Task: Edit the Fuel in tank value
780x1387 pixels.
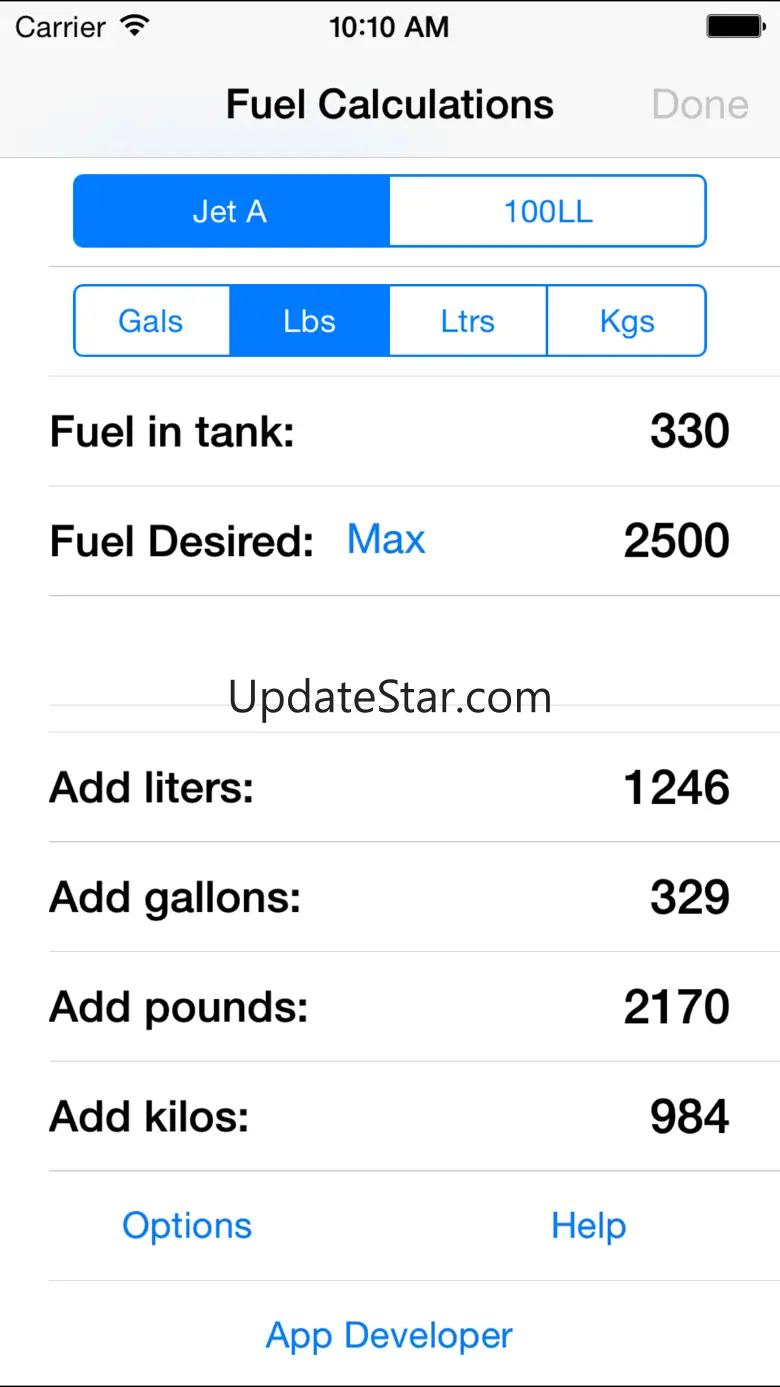Action: [689, 432]
